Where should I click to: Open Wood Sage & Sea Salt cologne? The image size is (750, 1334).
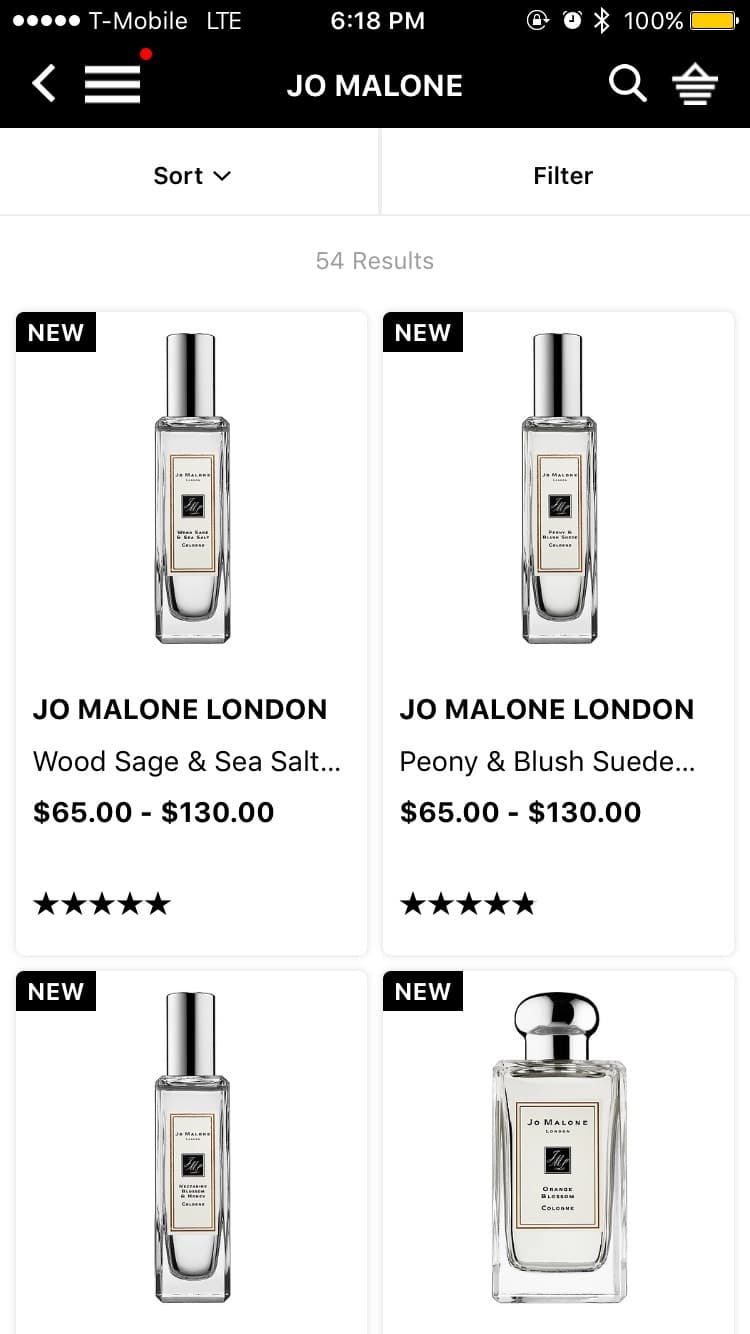pos(192,632)
